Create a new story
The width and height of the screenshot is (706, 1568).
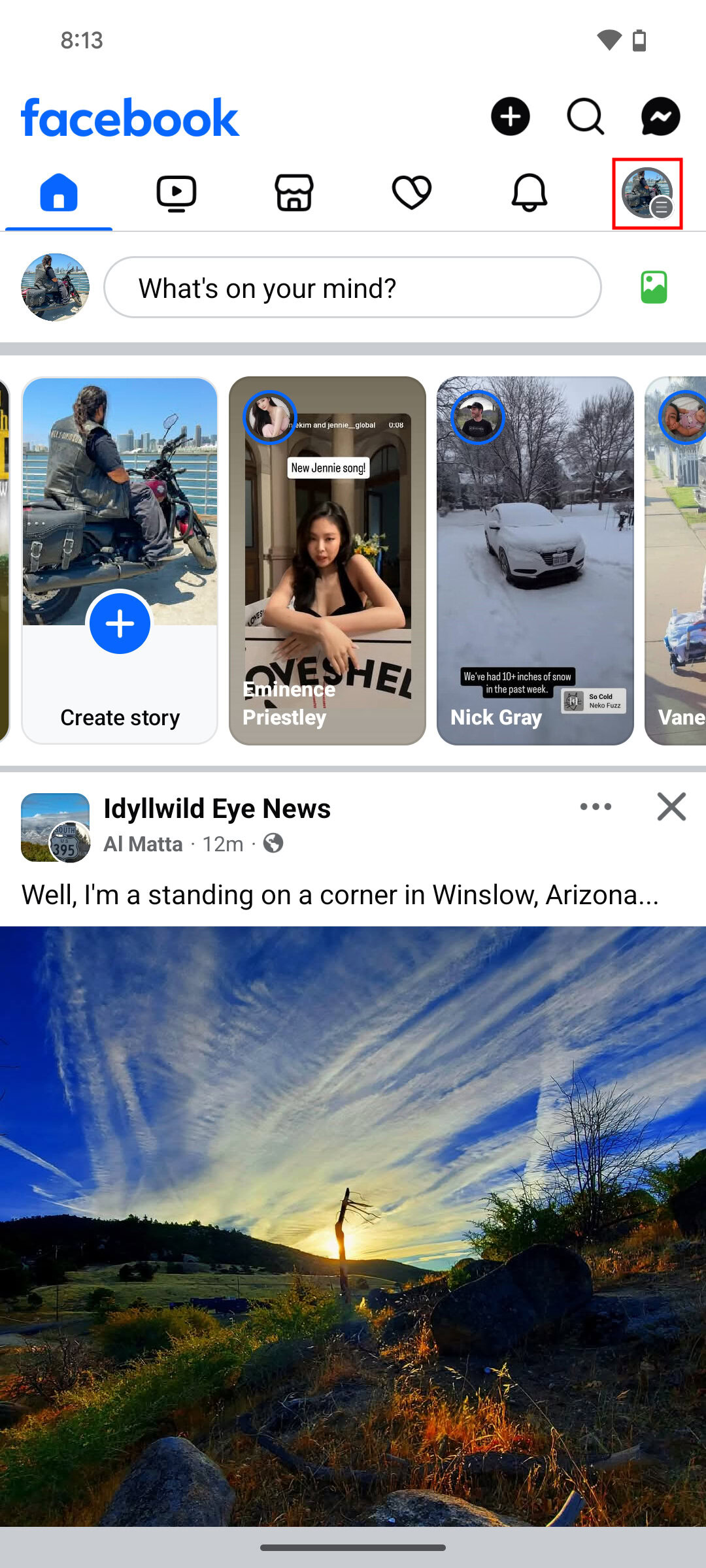(x=120, y=625)
